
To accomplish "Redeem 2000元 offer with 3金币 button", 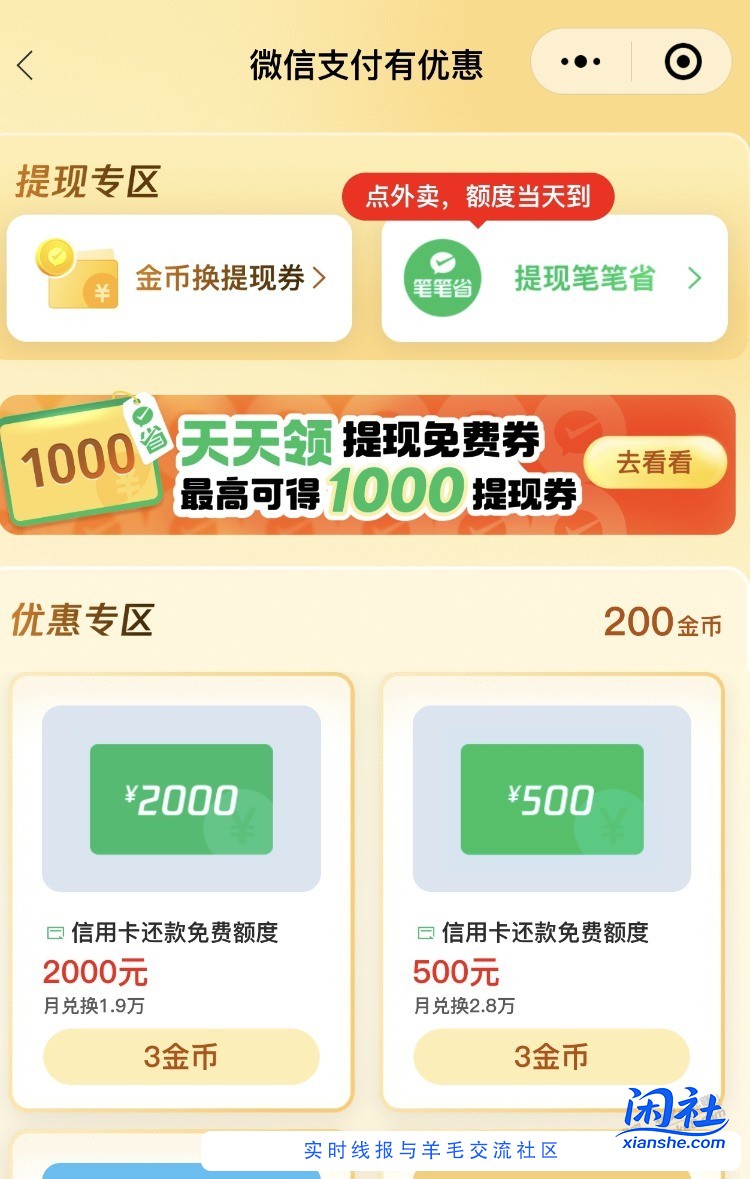I will coord(180,1056).
